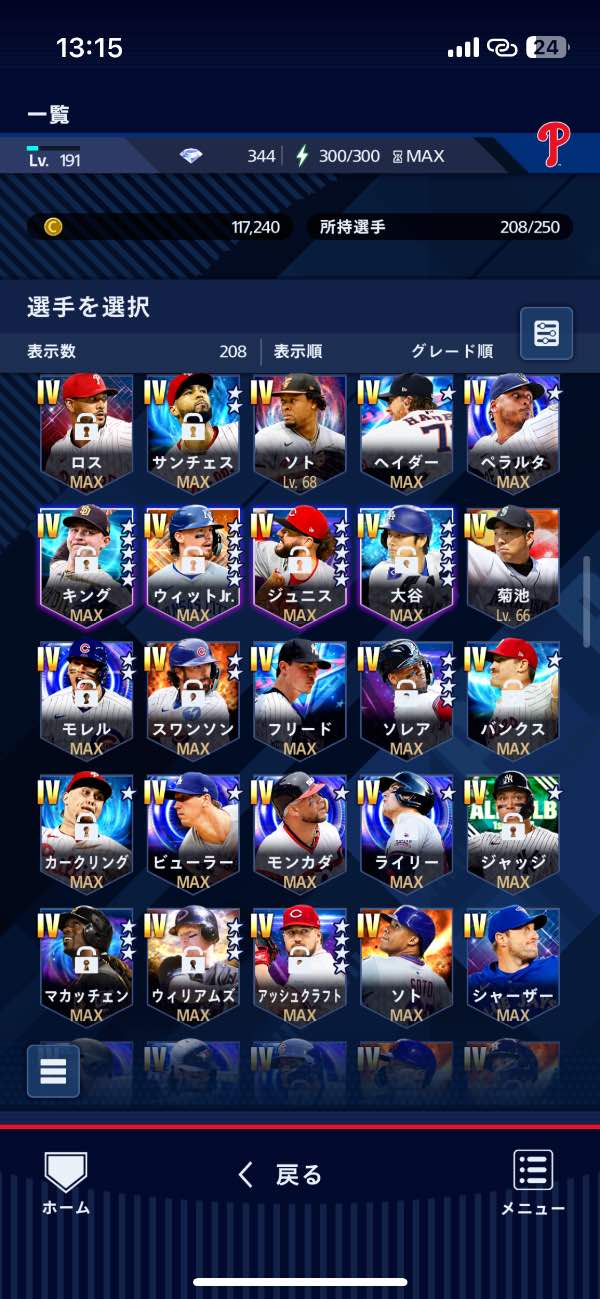Select player card ヘイダー

pos(406,434)
